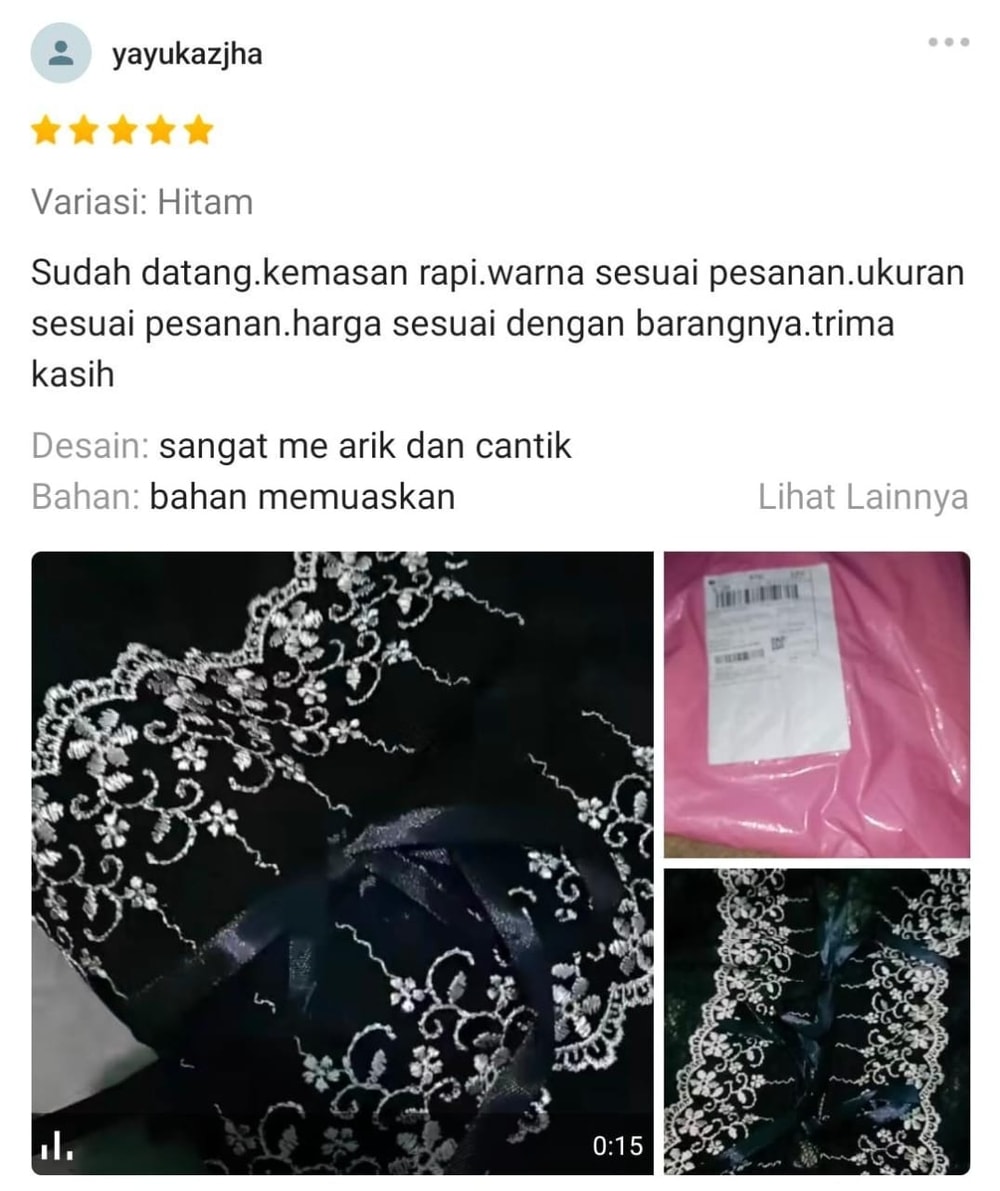The image size is (1000, 1191).
Task: Play the 0:15 review video
Action: 342,862
